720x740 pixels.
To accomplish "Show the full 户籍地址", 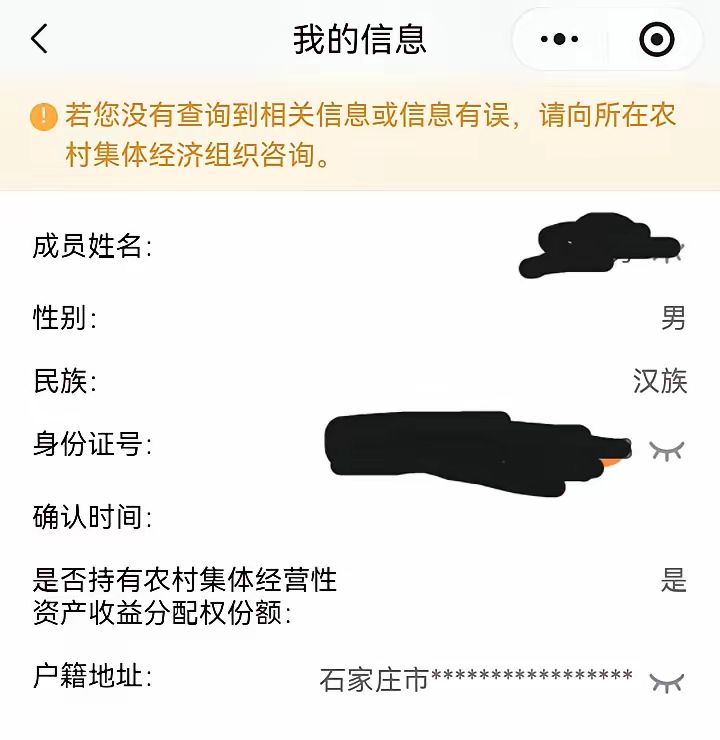I will click(x=666, y=682).
